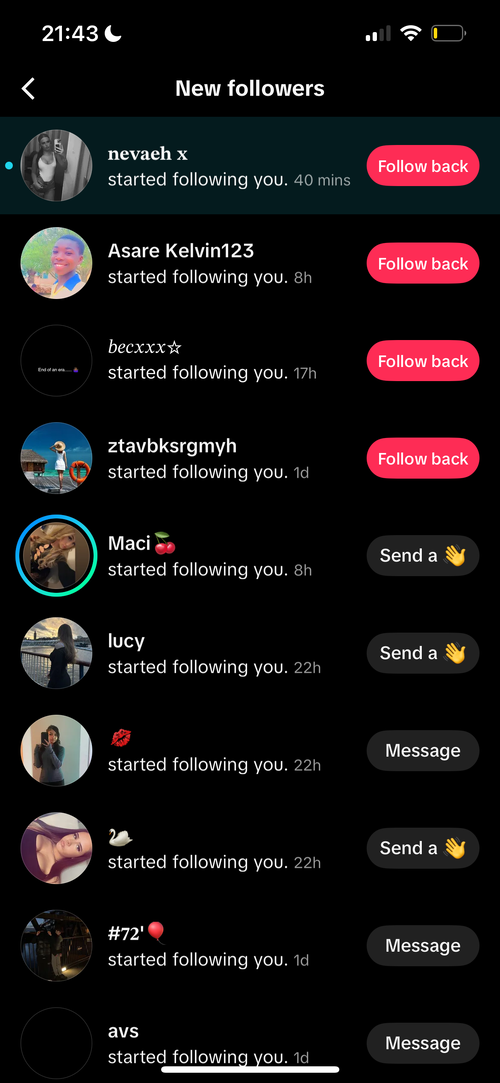
Task: Open Asare Kelvin123's follower row
Action: pyautogui.click(x=250, y=263)
